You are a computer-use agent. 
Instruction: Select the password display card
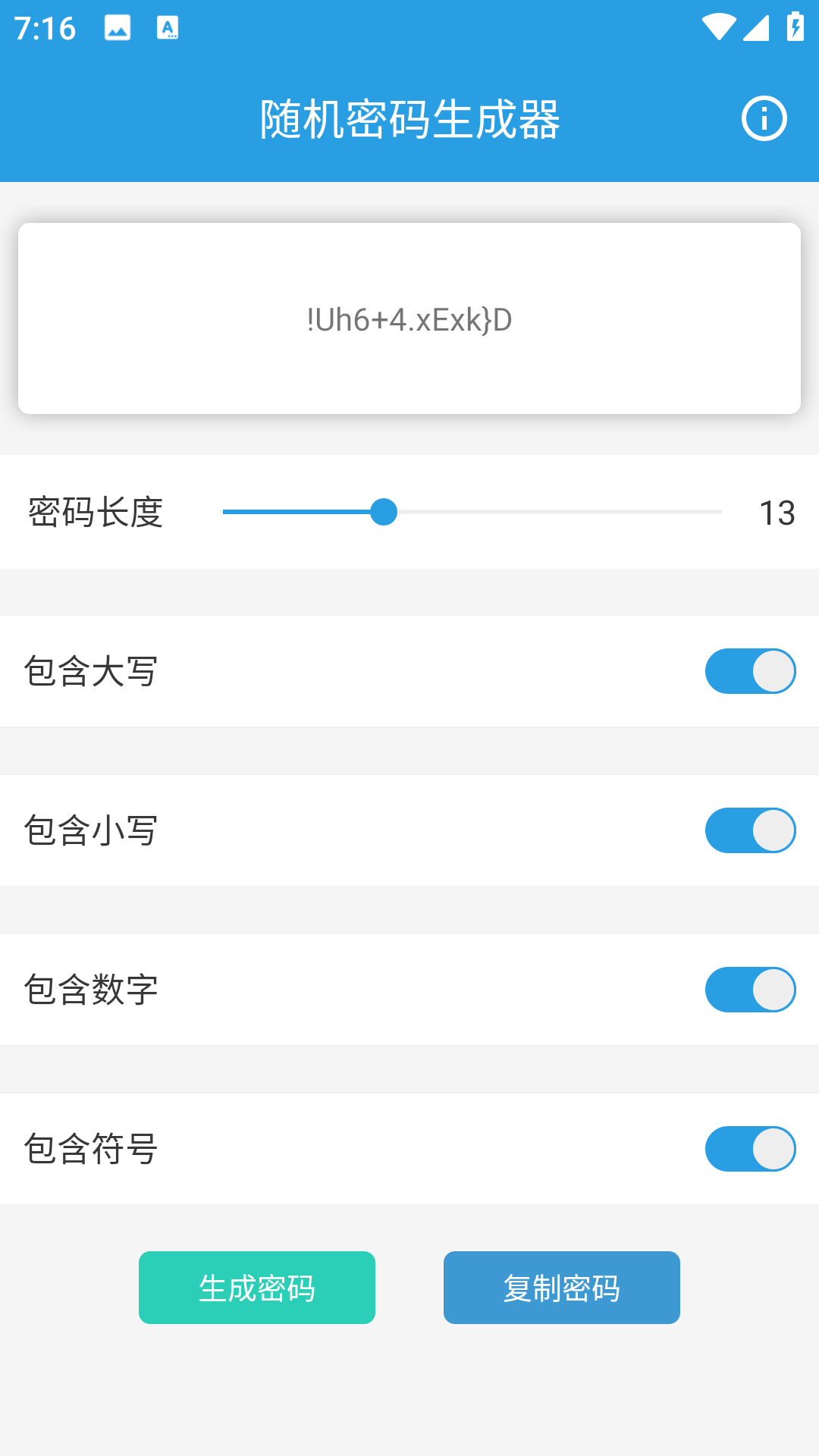point(409,318)
